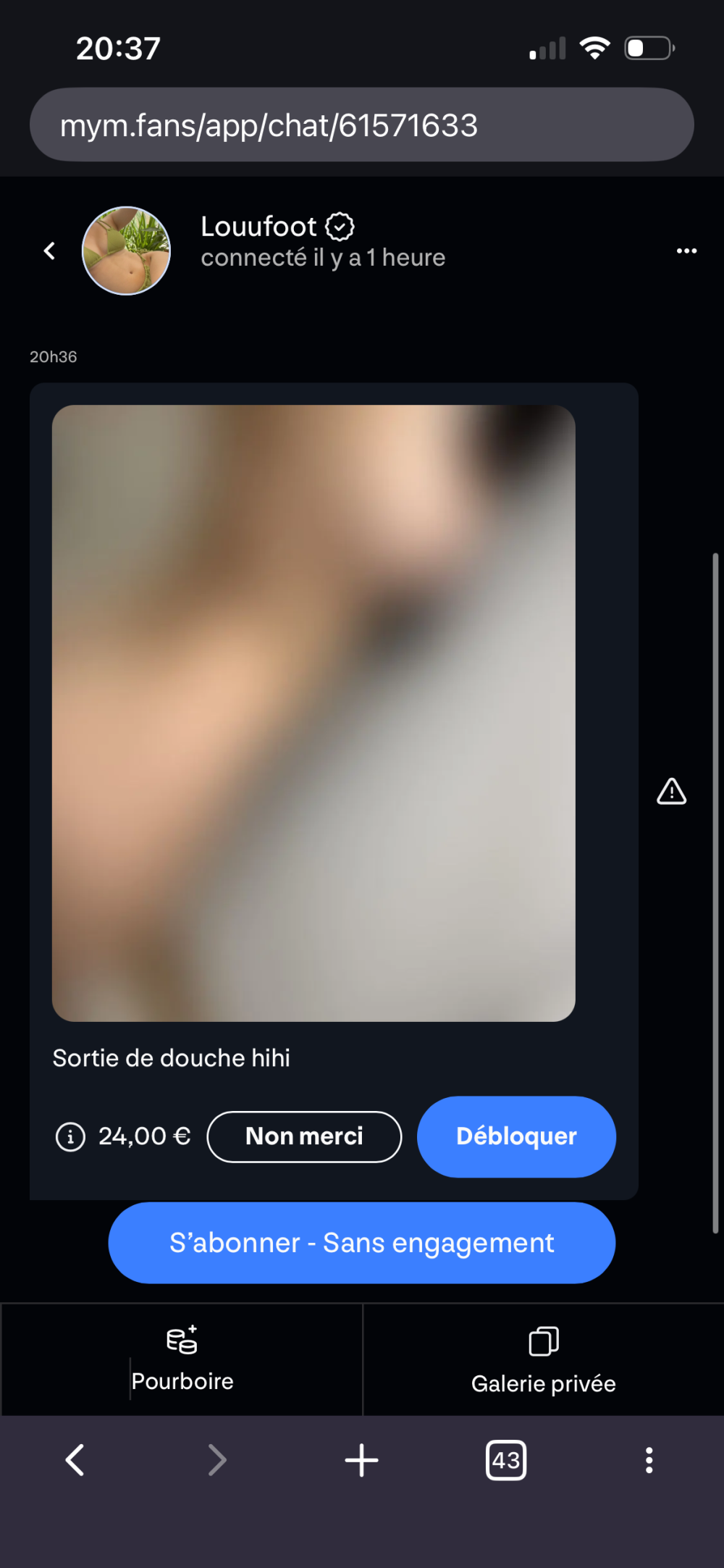Send a tip with Pourboire

(182, 1360)
